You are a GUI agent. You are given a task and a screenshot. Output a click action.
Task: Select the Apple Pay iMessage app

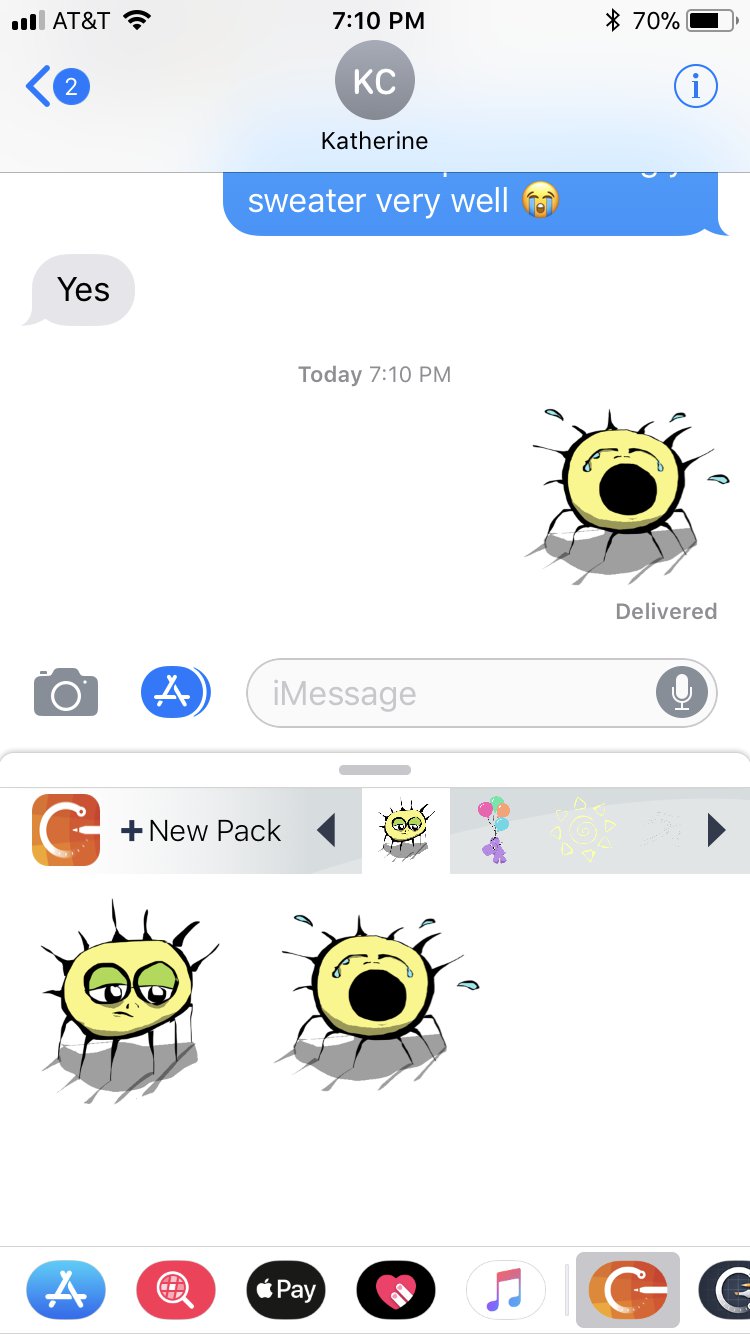[285, 1291]
